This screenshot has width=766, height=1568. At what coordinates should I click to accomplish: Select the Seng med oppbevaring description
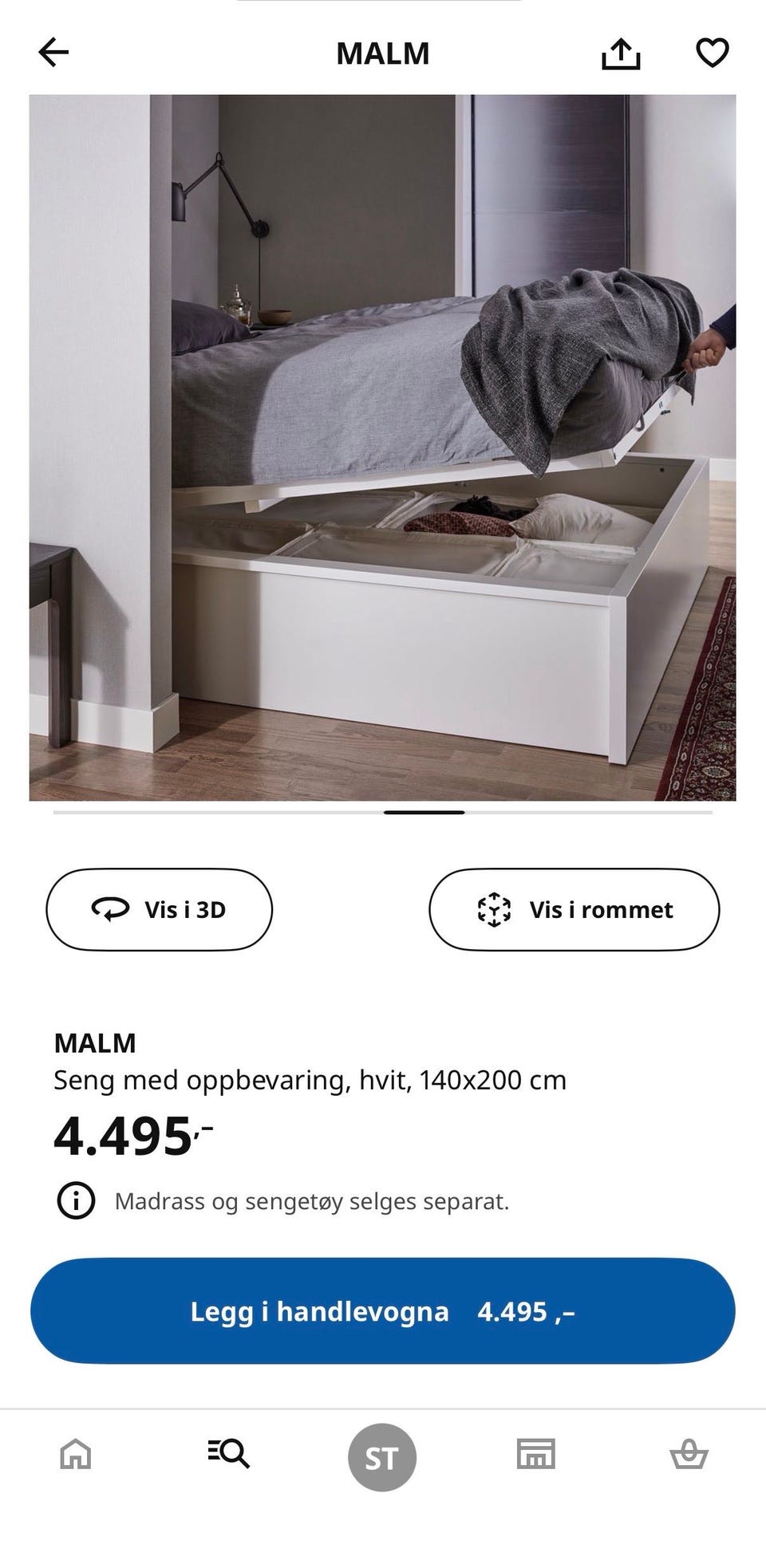click(x=310, y=1079)
